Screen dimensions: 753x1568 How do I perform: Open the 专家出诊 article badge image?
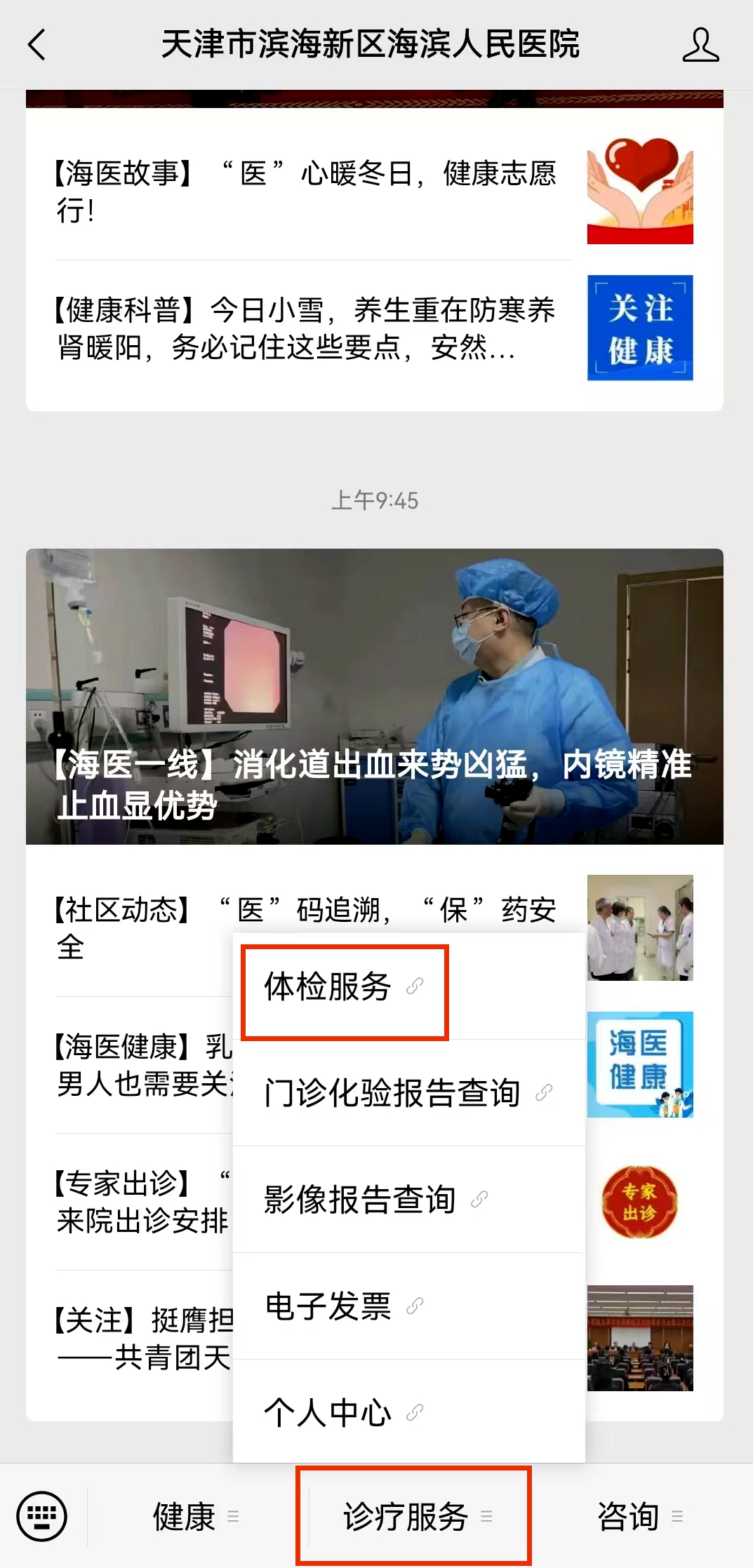point(639,1201)
